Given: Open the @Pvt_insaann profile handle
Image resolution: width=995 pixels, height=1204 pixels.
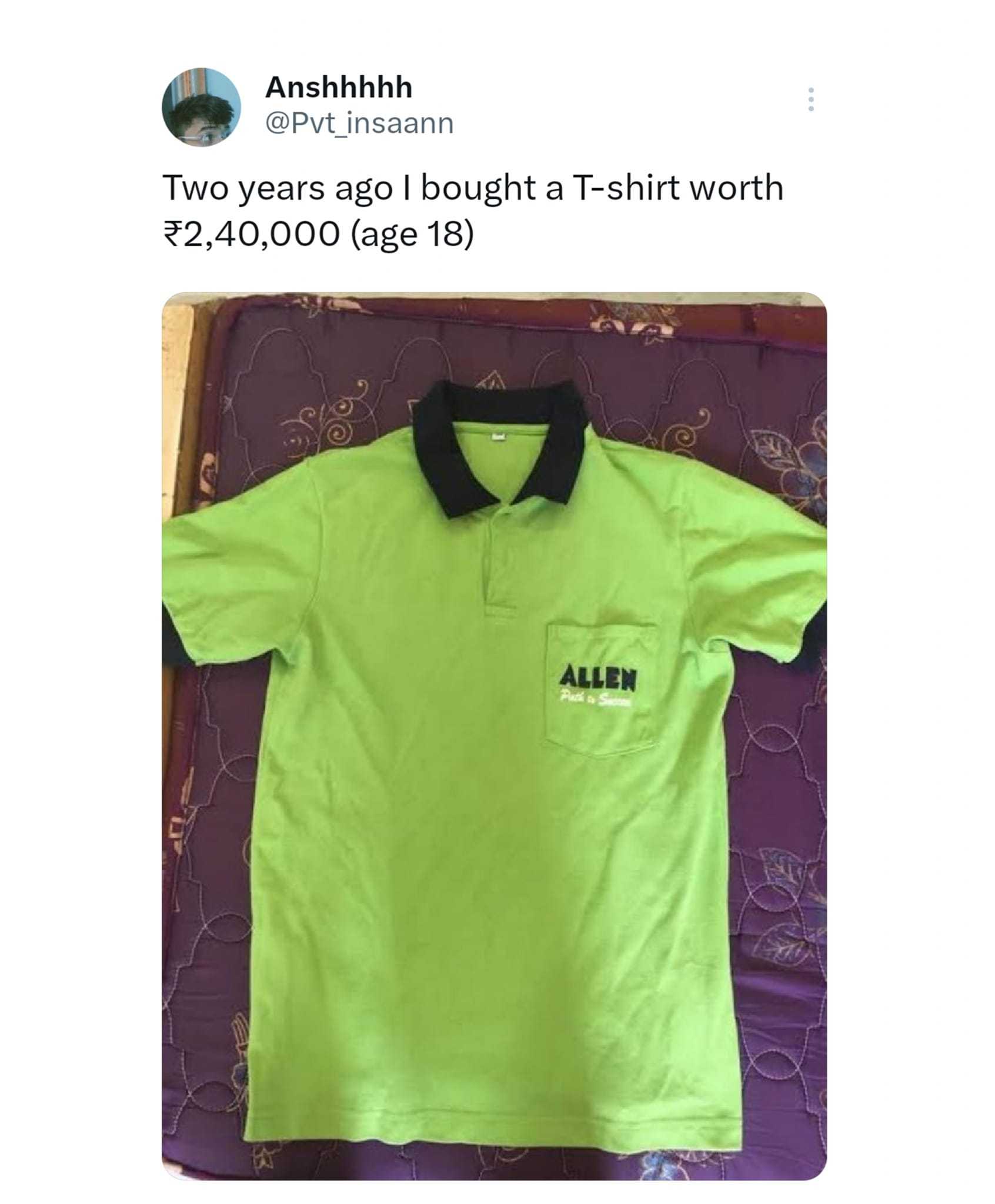Looking at the screenshot, I should coord(359,124).
